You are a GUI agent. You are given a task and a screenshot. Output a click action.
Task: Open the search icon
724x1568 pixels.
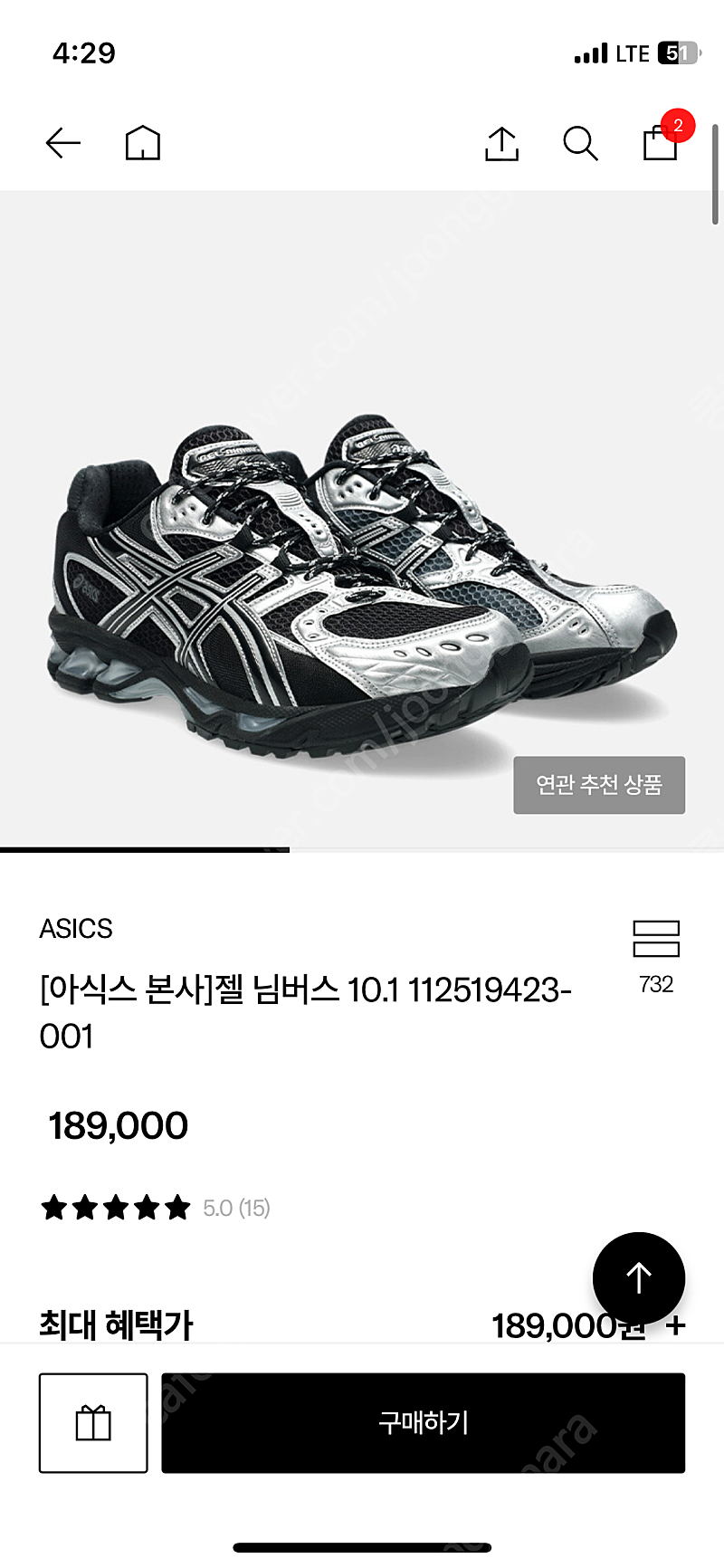580,143
